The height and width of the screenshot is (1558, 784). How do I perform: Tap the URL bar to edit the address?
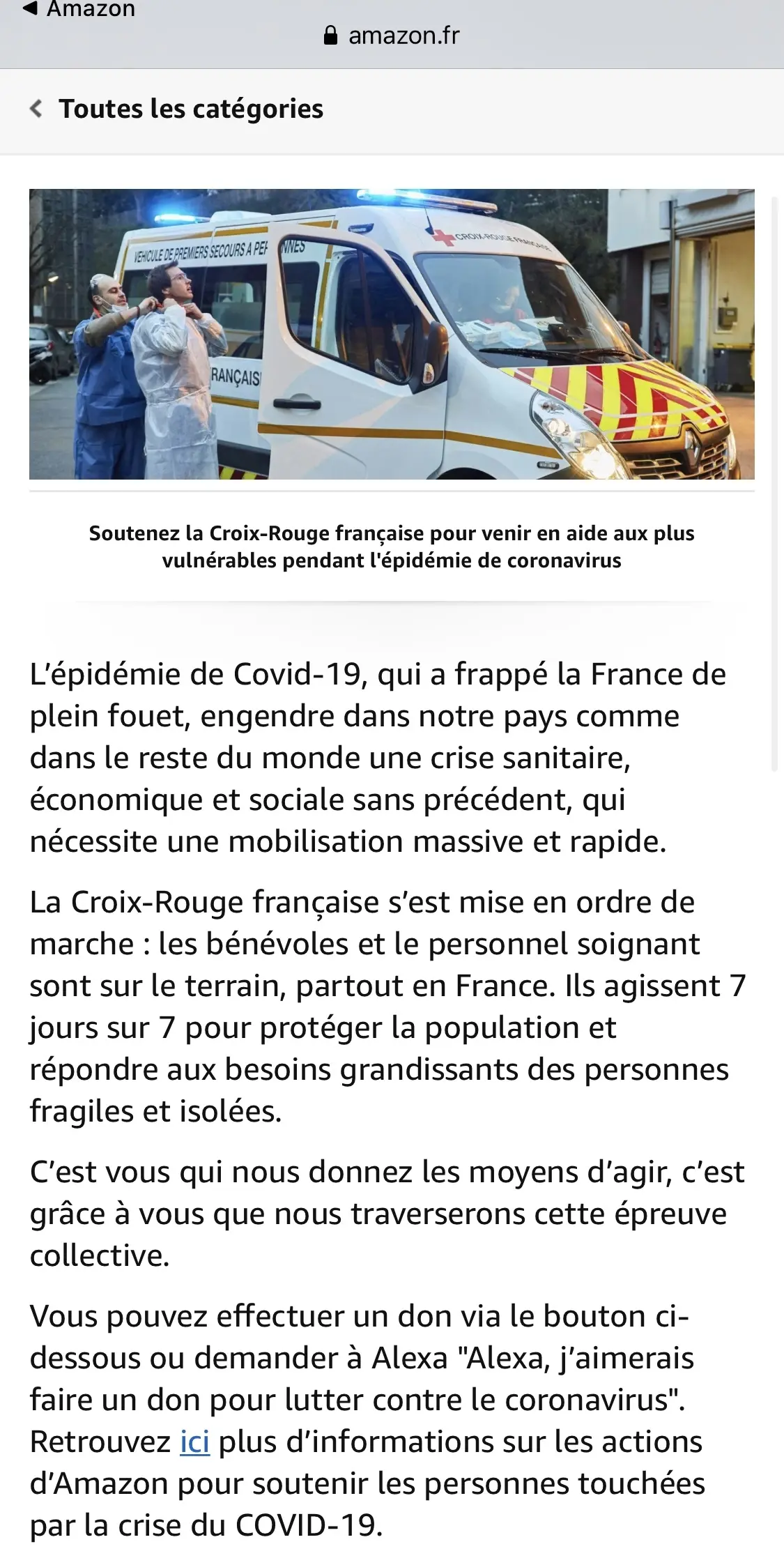pos(403,36)
